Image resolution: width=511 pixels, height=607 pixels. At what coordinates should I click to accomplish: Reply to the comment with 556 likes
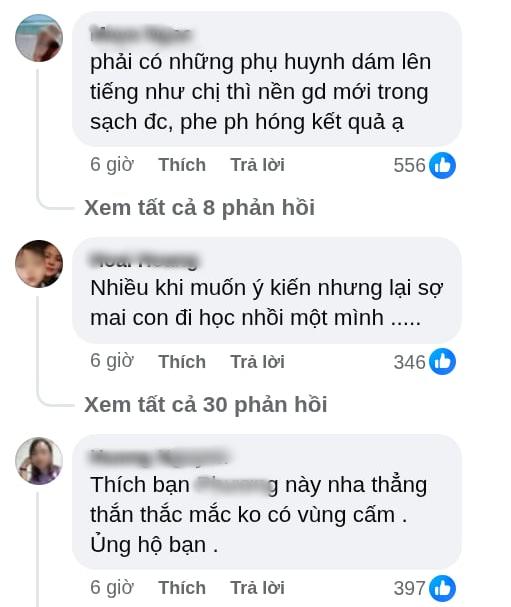257,165
